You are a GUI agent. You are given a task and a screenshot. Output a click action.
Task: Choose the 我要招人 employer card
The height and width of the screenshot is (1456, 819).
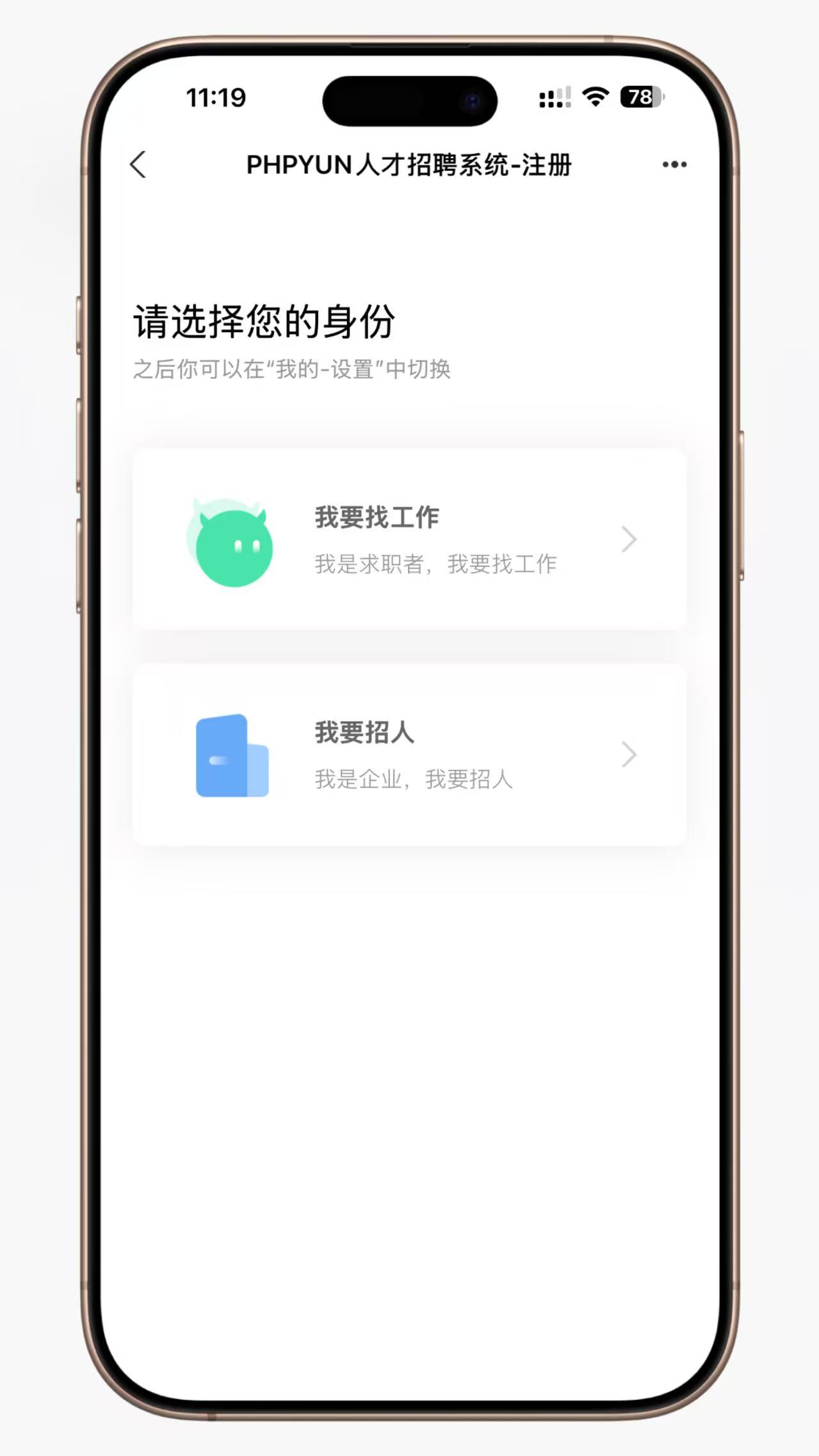point(409,755)
